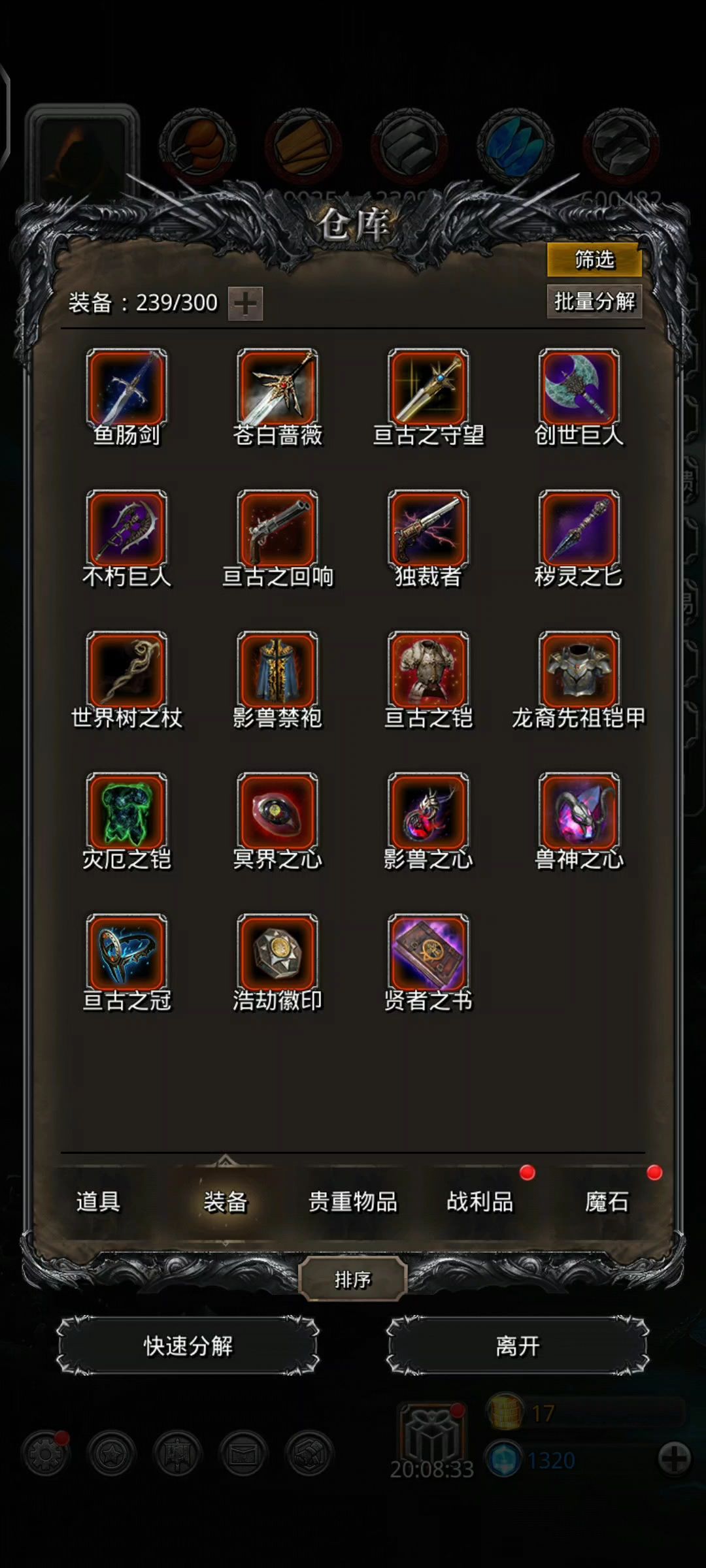Viewport: 706px width, 1568px height.
Task: Switch to the 道具 tab
Action: [98, 1201]
